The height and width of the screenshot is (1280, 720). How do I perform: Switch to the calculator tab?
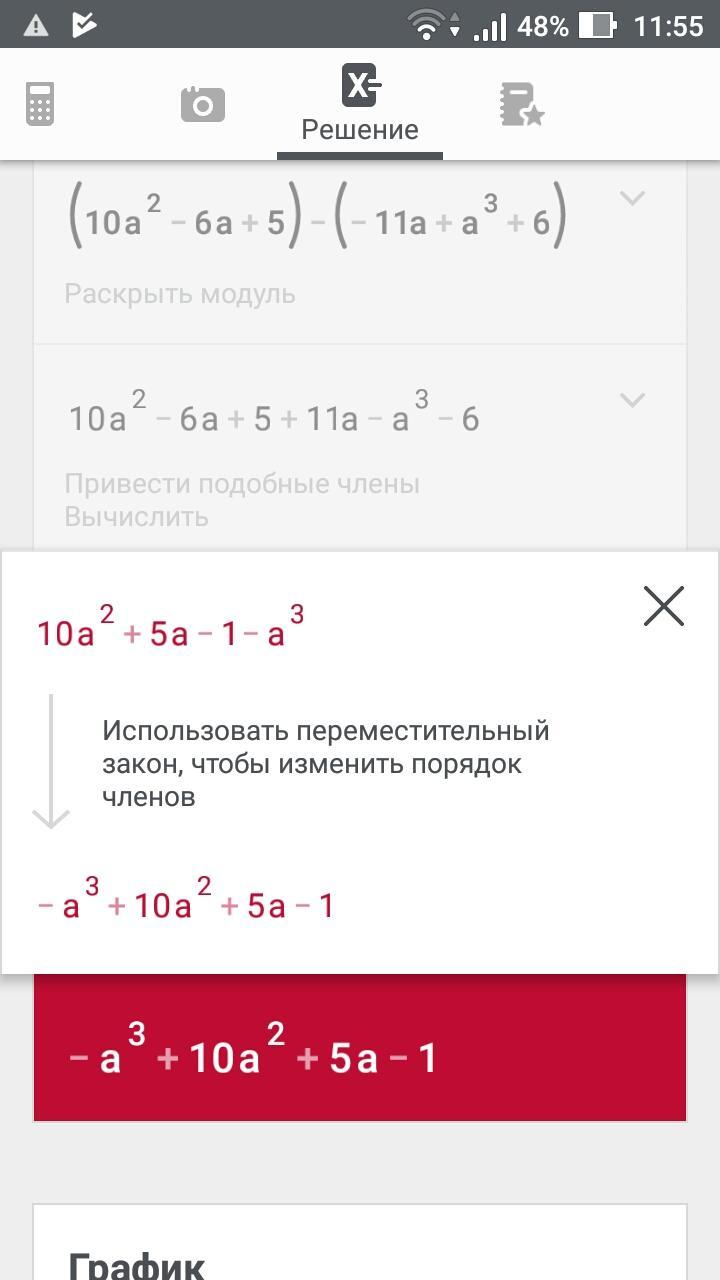click(40, 104)
